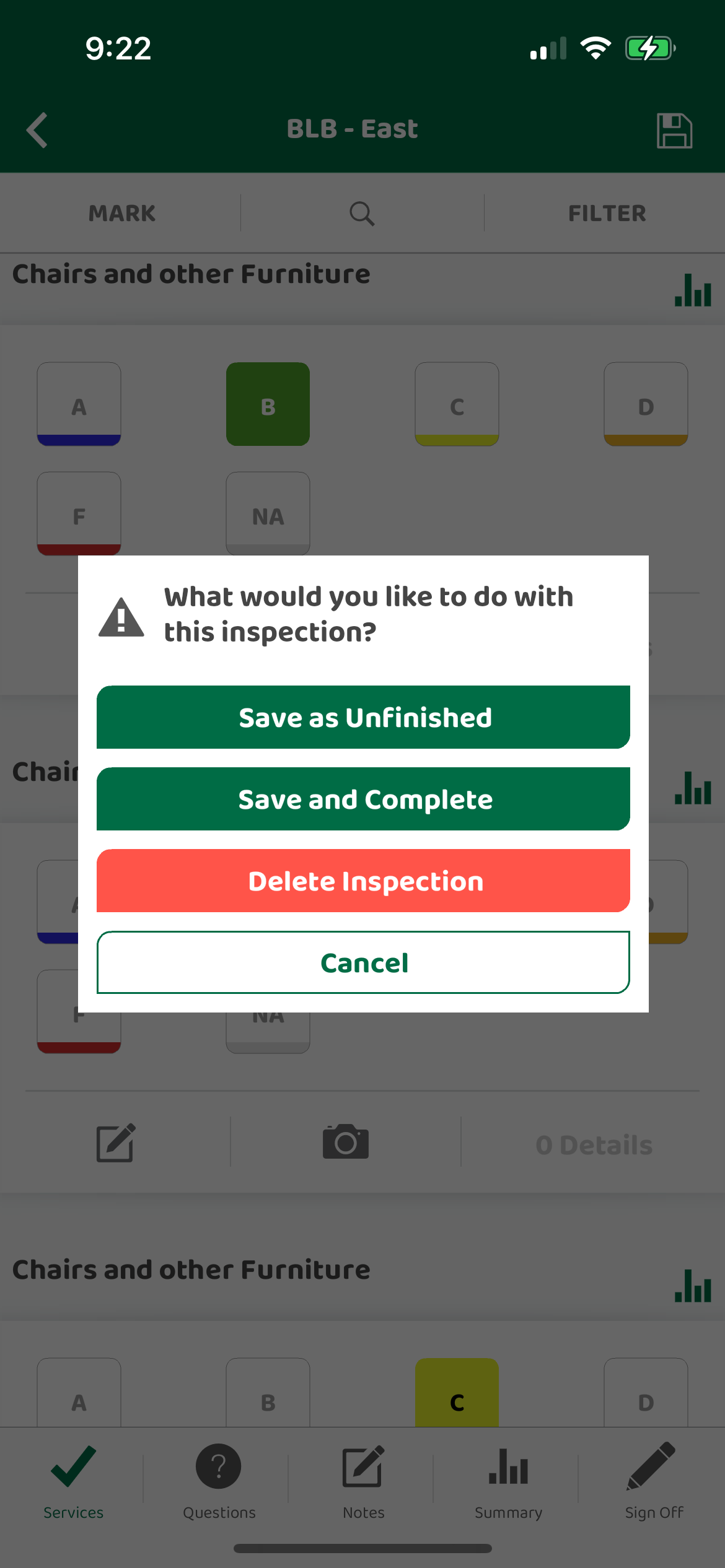This screenshot has width=725, height=1568.
Task: Select Save and Complete
Action: (x=363, y=799)
